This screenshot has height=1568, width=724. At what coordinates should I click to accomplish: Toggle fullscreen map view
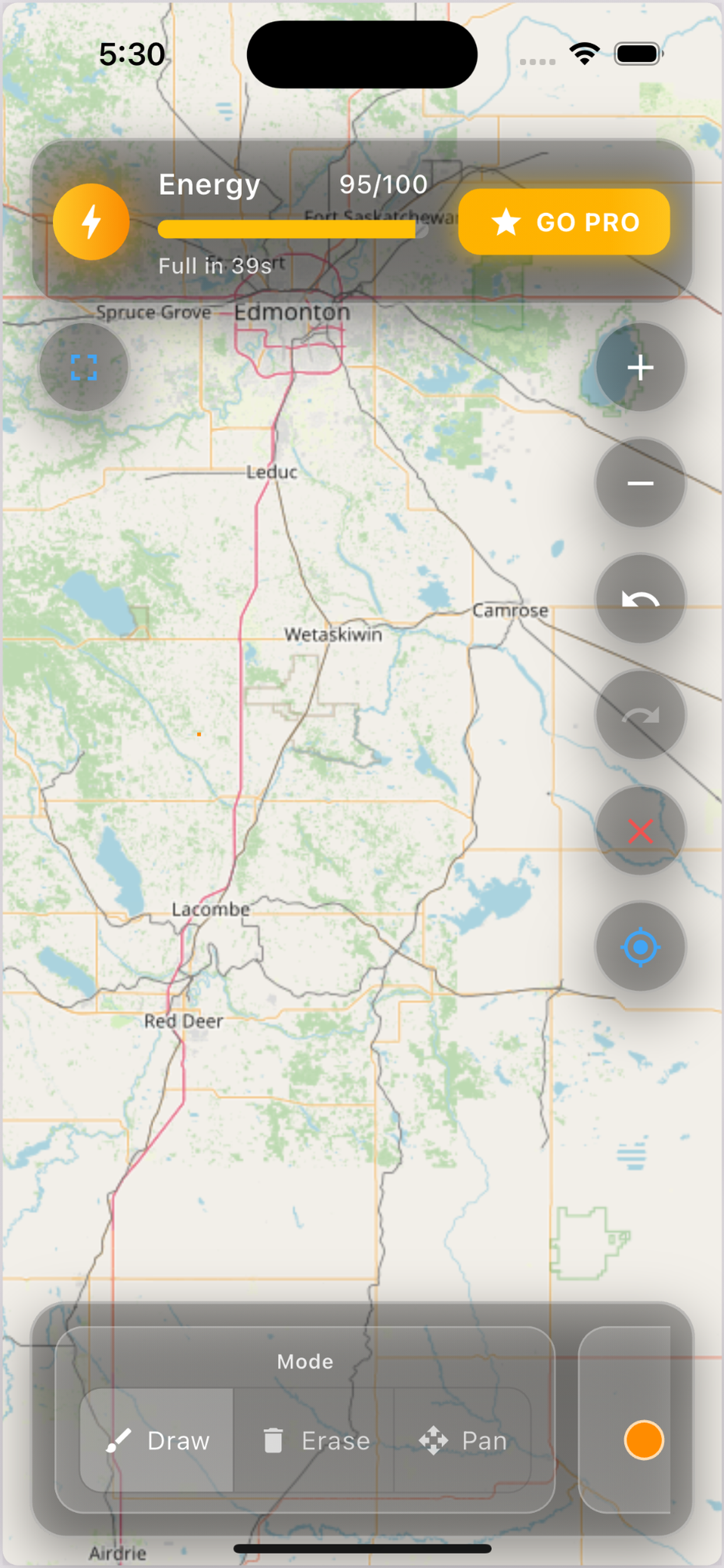[84, 367]
